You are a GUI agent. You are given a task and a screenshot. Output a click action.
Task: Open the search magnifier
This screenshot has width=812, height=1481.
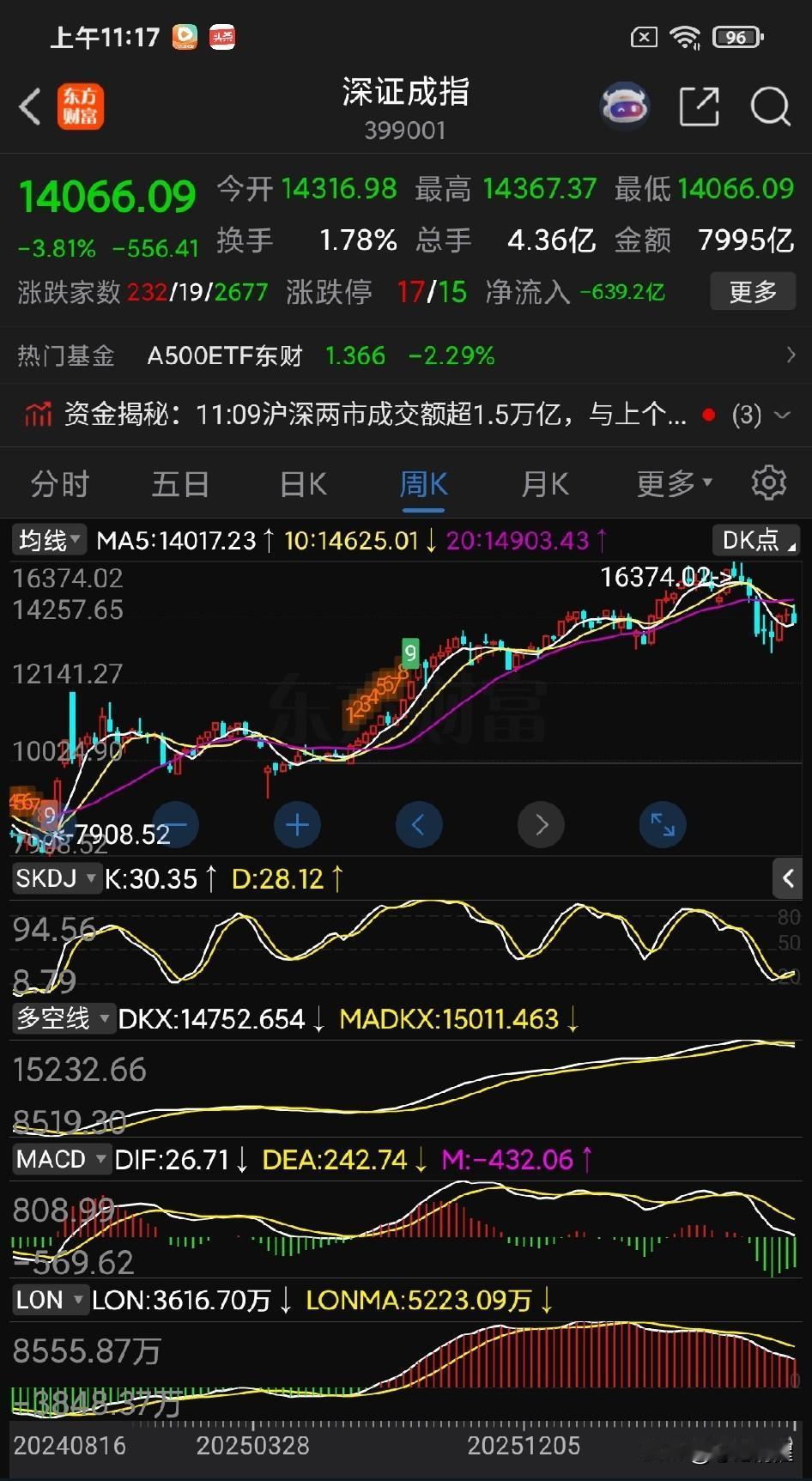[770, 106]
